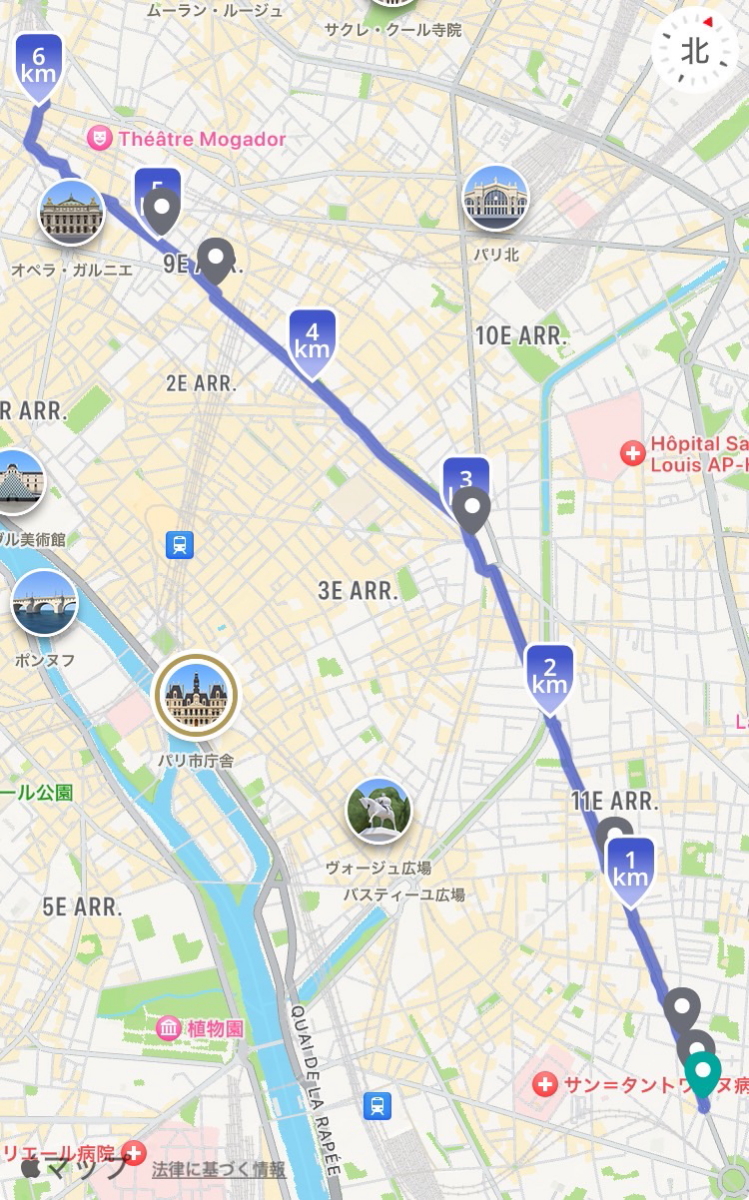Image resolution: width=749 pixels, height=1200 pixels.
Task: Select the teal route start pin
Action: pyautogui.click(x=704, y=1077)
